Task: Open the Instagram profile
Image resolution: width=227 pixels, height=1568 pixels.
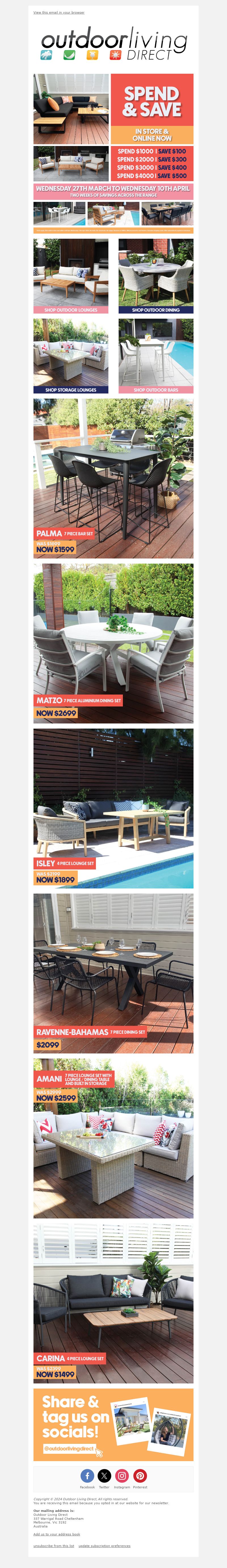Action: coord(122,1476)
